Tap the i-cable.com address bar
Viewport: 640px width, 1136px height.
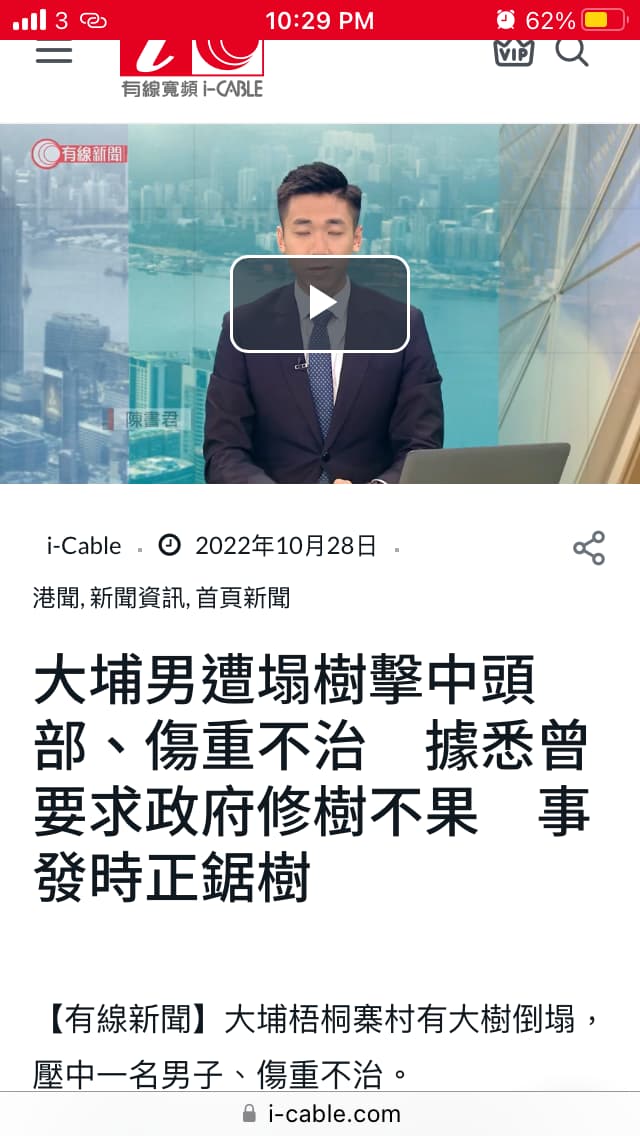(320, 1113)
